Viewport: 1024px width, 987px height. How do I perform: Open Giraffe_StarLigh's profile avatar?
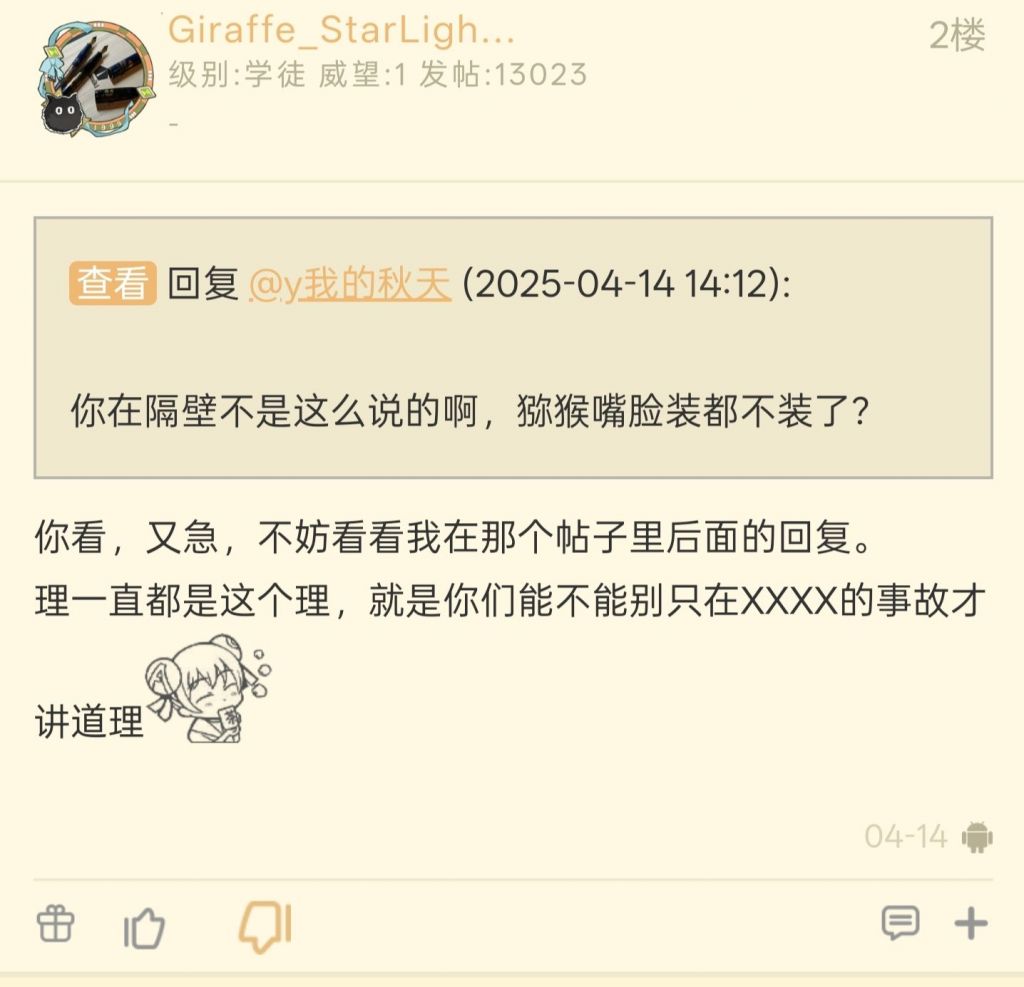click(97, 78)
